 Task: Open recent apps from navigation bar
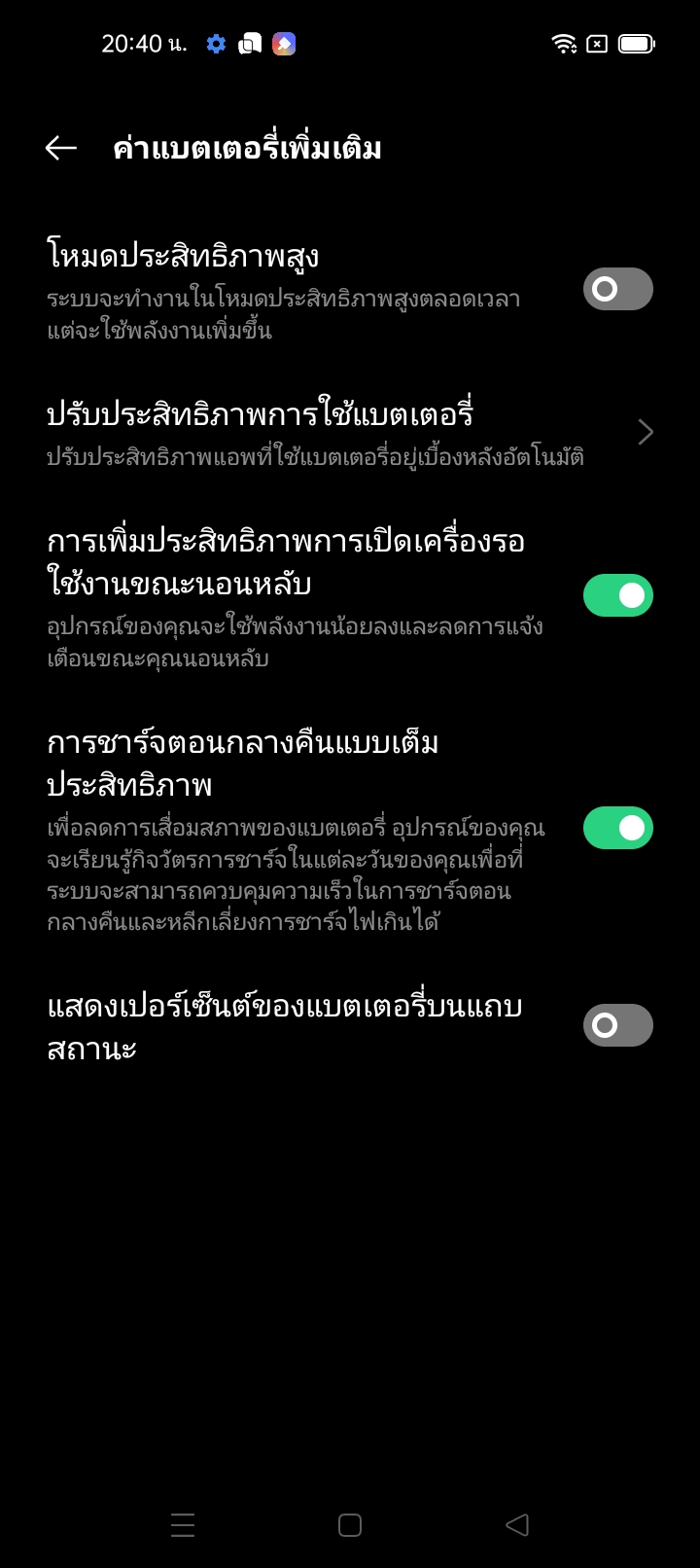183,1525
